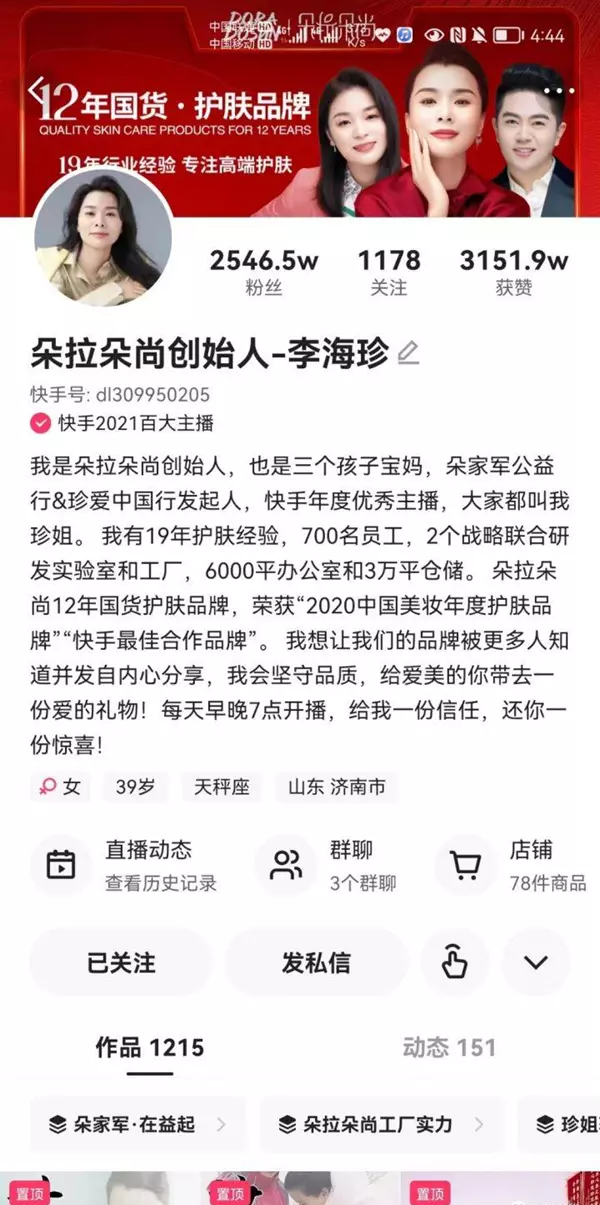Expand the down-chevron recommendations button

tap(536, 963)
